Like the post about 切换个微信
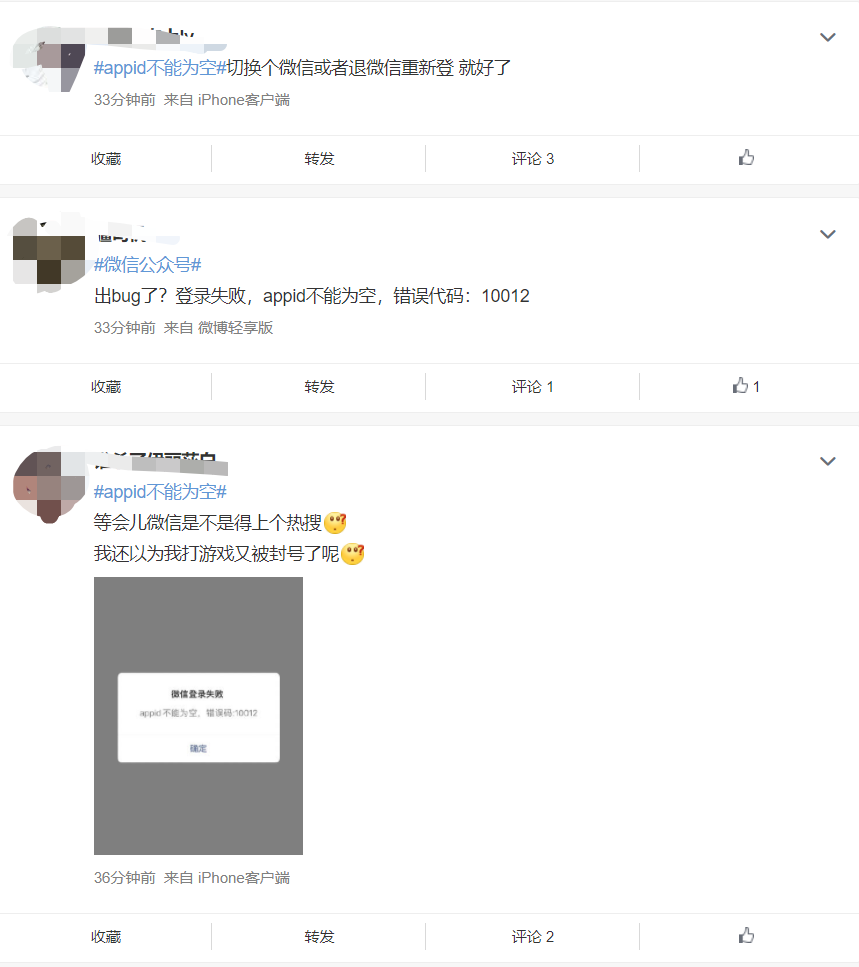Screen dimensions: 859x967 746,158
